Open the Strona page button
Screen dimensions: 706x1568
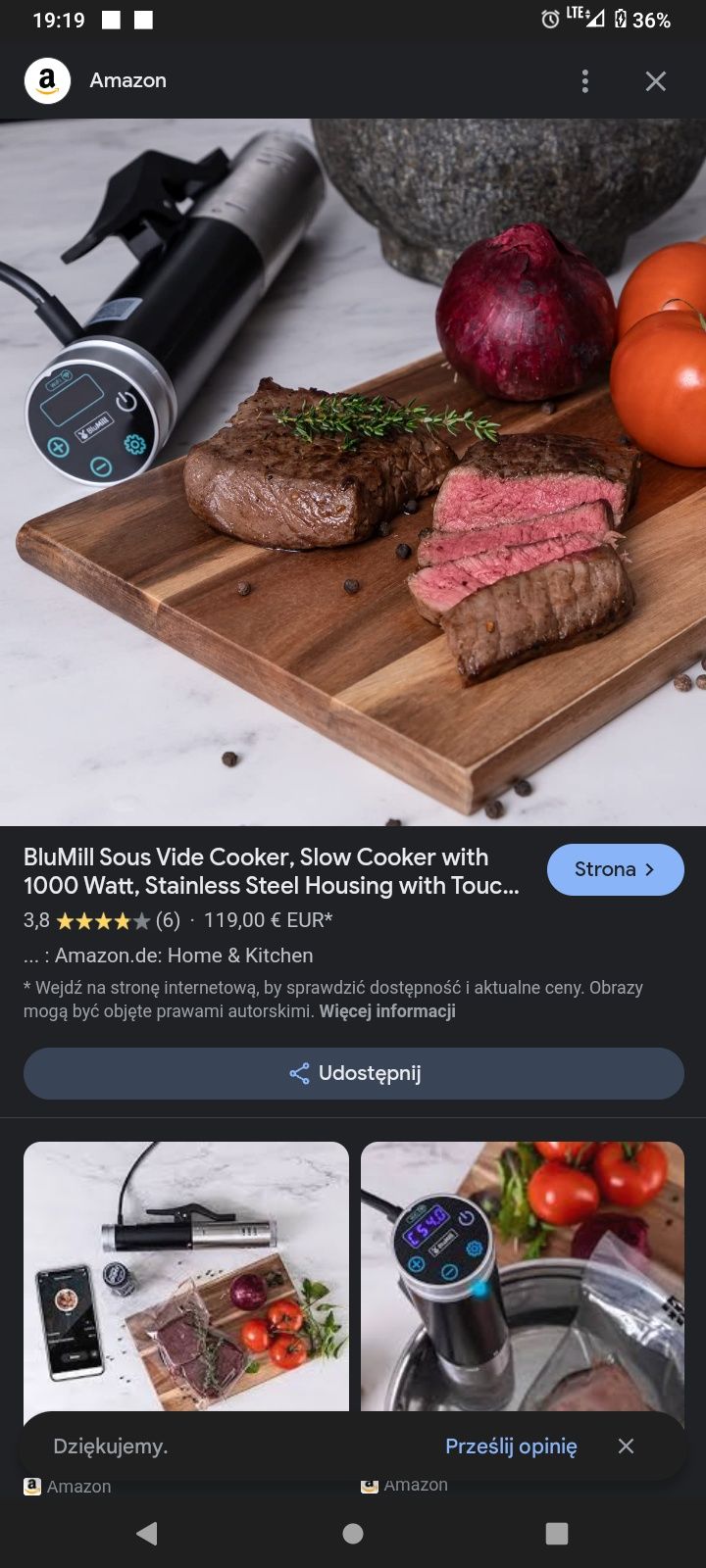point(615,869)
